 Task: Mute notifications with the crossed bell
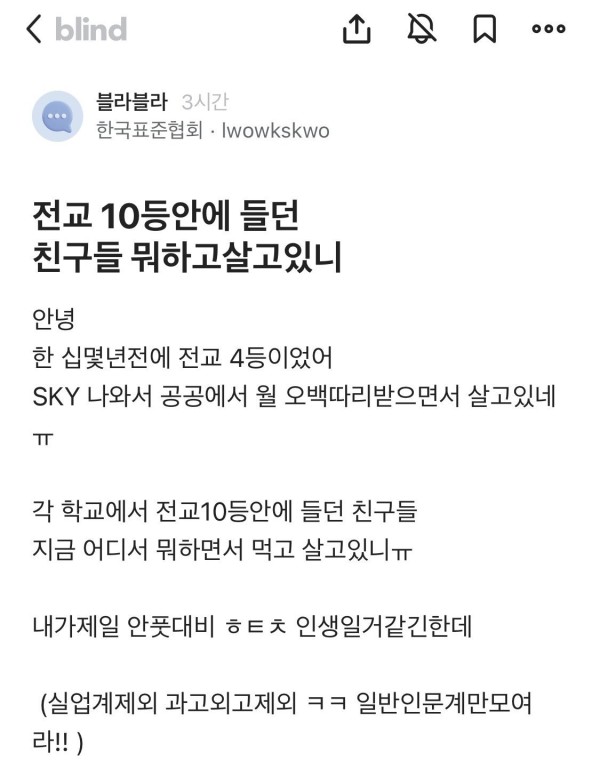click(421, 30)
